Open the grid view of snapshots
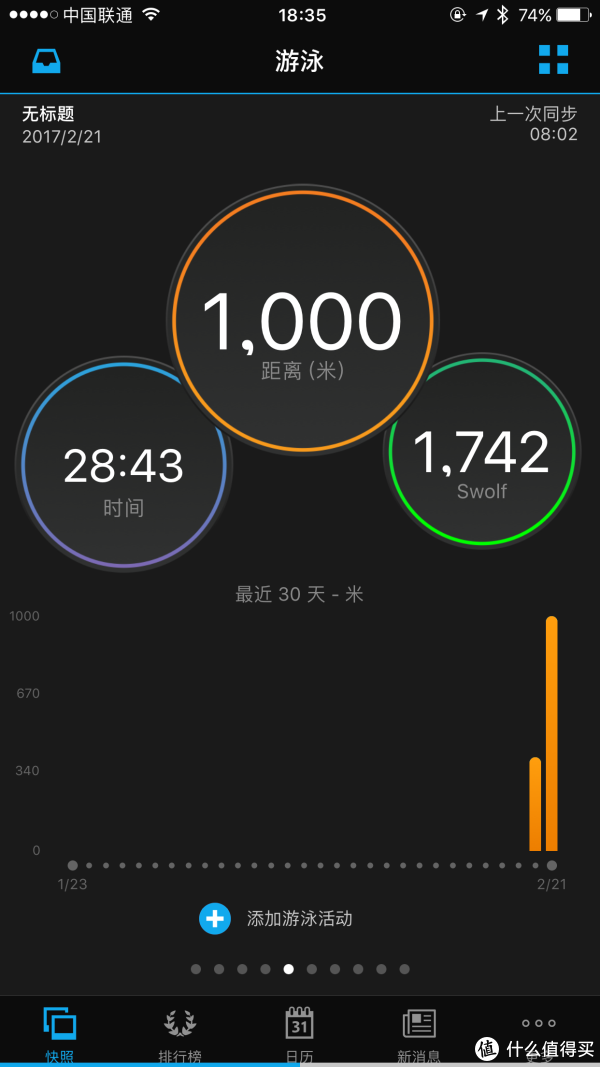 point(553,60)
